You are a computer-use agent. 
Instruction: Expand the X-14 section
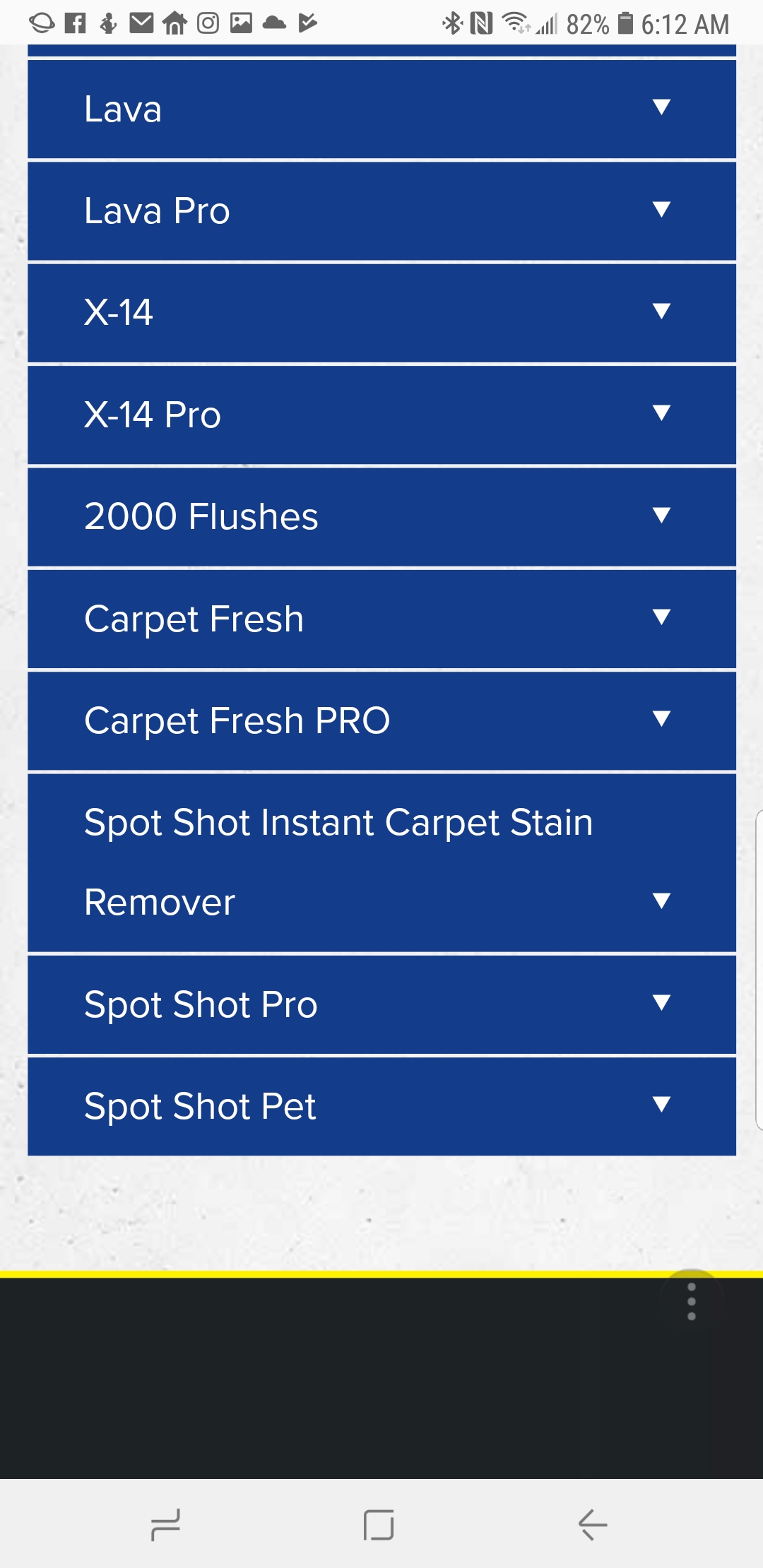click(x=381, y=313)
